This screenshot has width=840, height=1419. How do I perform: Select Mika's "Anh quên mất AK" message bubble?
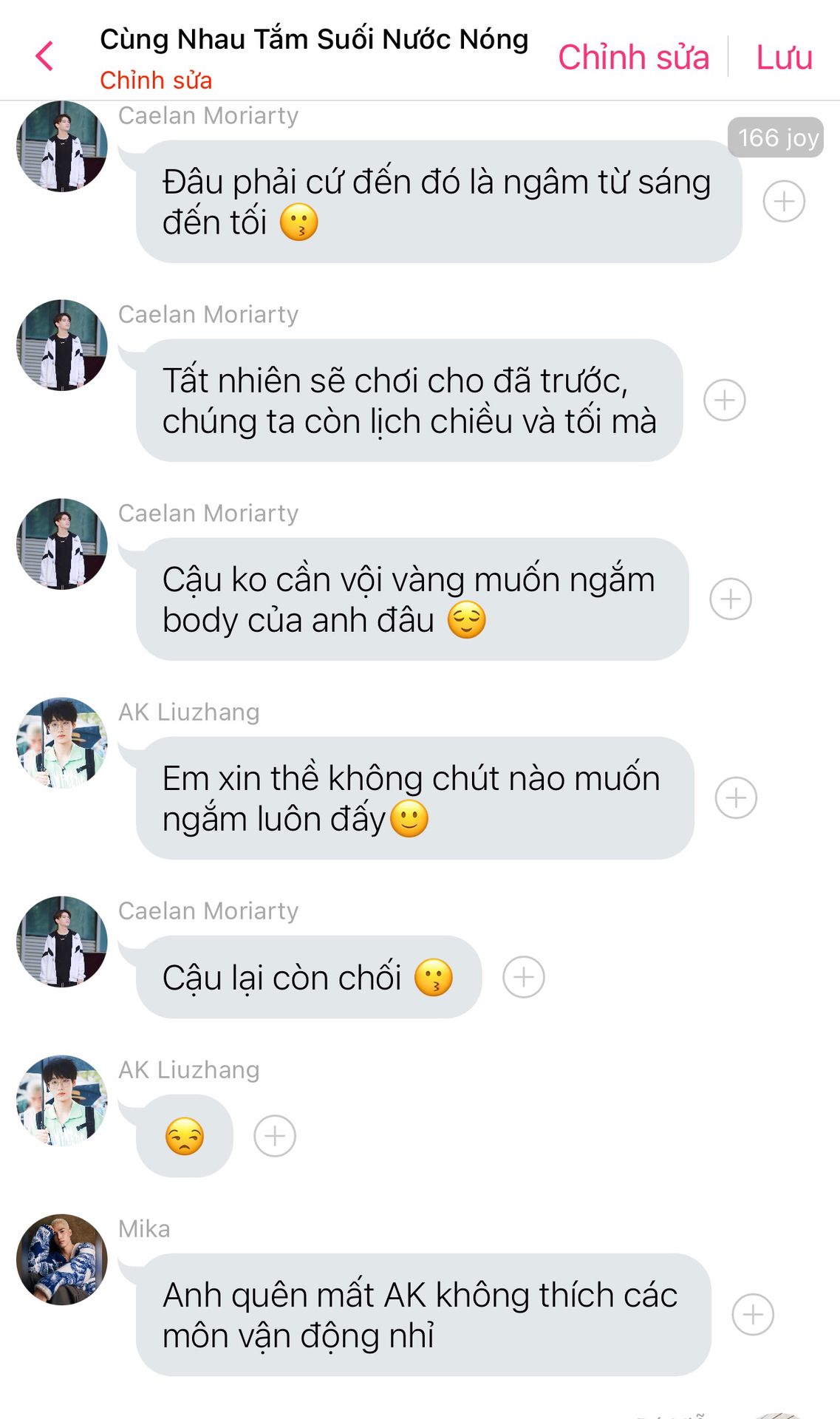[x=423, y=1315]
